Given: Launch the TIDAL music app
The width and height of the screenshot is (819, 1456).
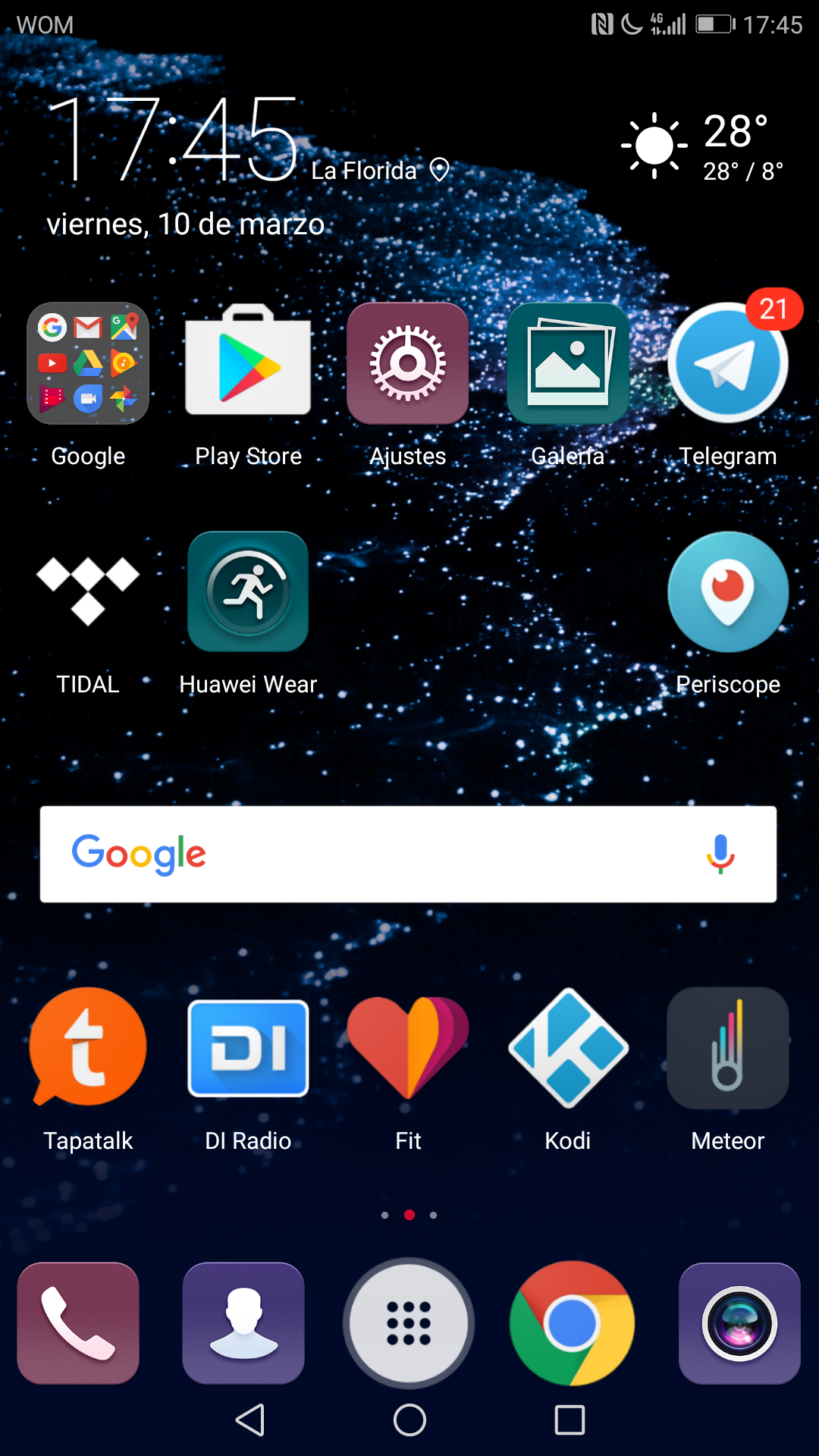Looking at the screenshot, I should 88,591.
